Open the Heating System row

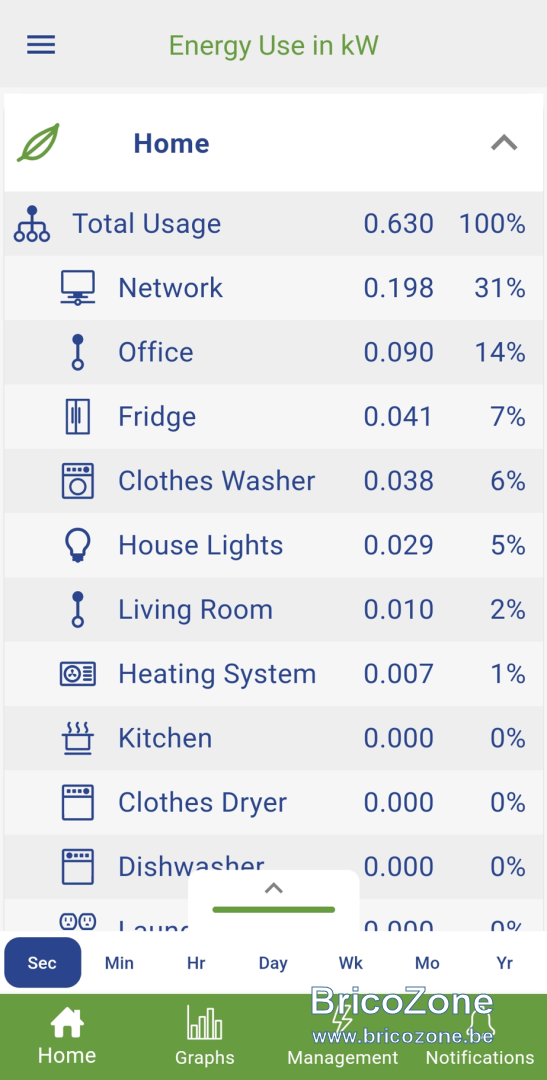[274, 674]
